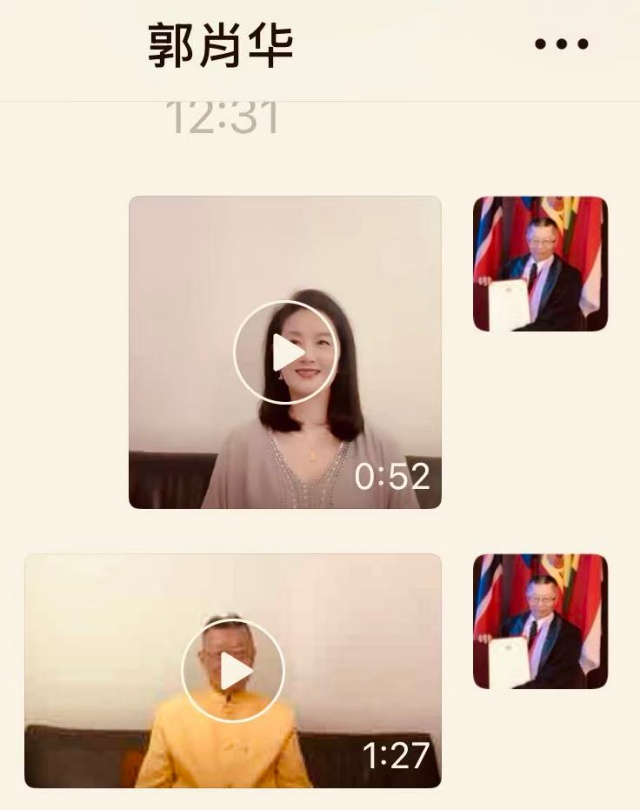Open sender's avatar beside the 1:27 video
This screenshot has height=810, width=640.
pyautogui.click(x=540, y=621)
